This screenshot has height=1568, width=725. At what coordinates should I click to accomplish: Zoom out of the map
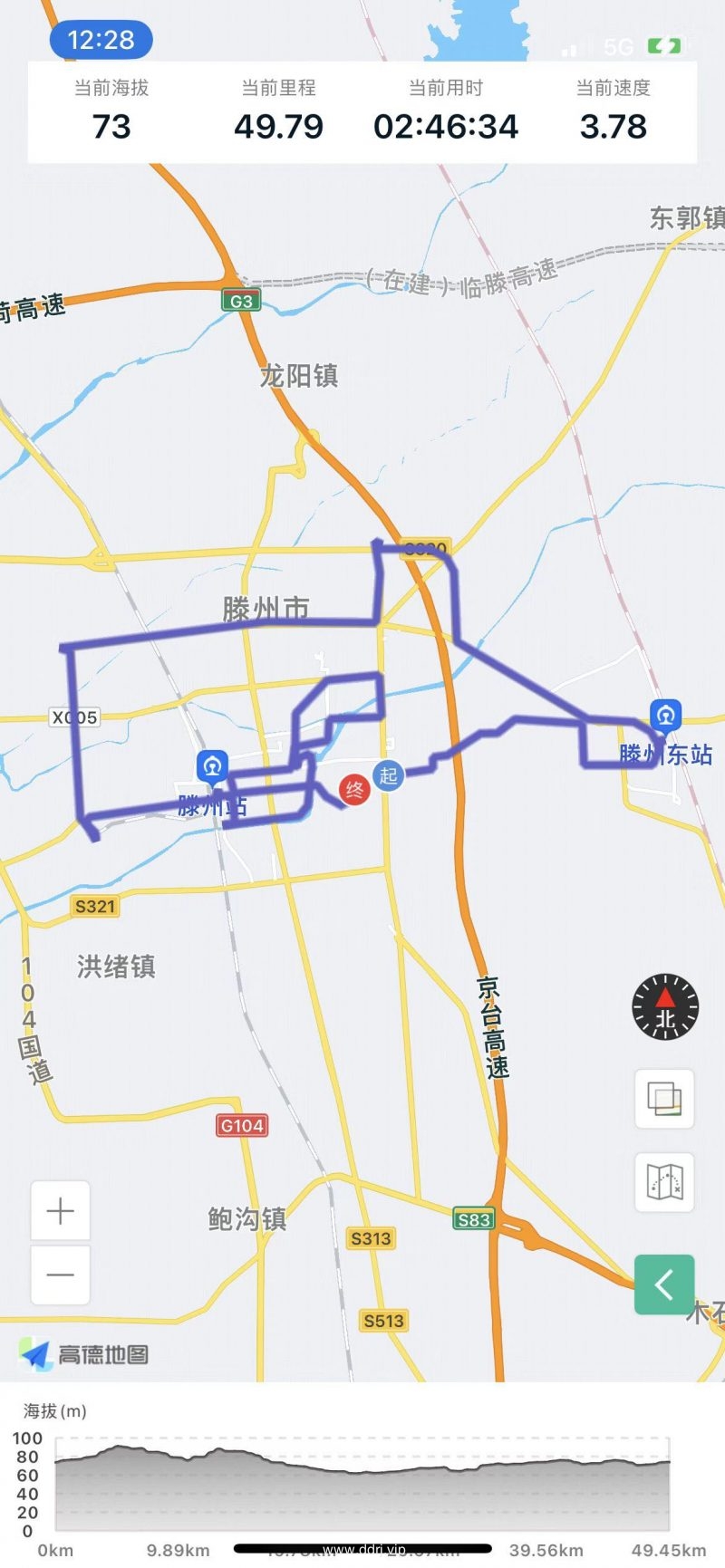coord(60,1275)
